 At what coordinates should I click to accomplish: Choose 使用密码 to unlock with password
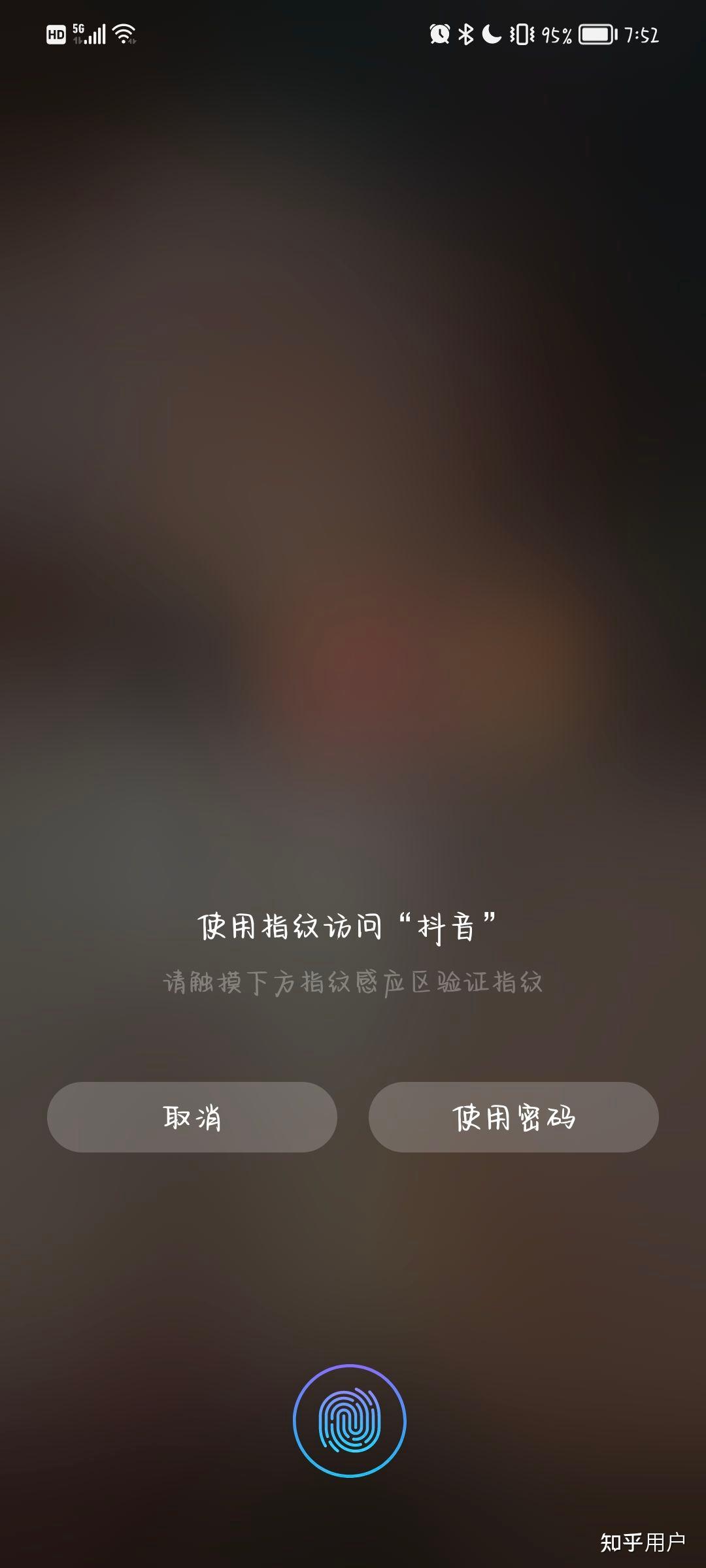[513, 1117]
